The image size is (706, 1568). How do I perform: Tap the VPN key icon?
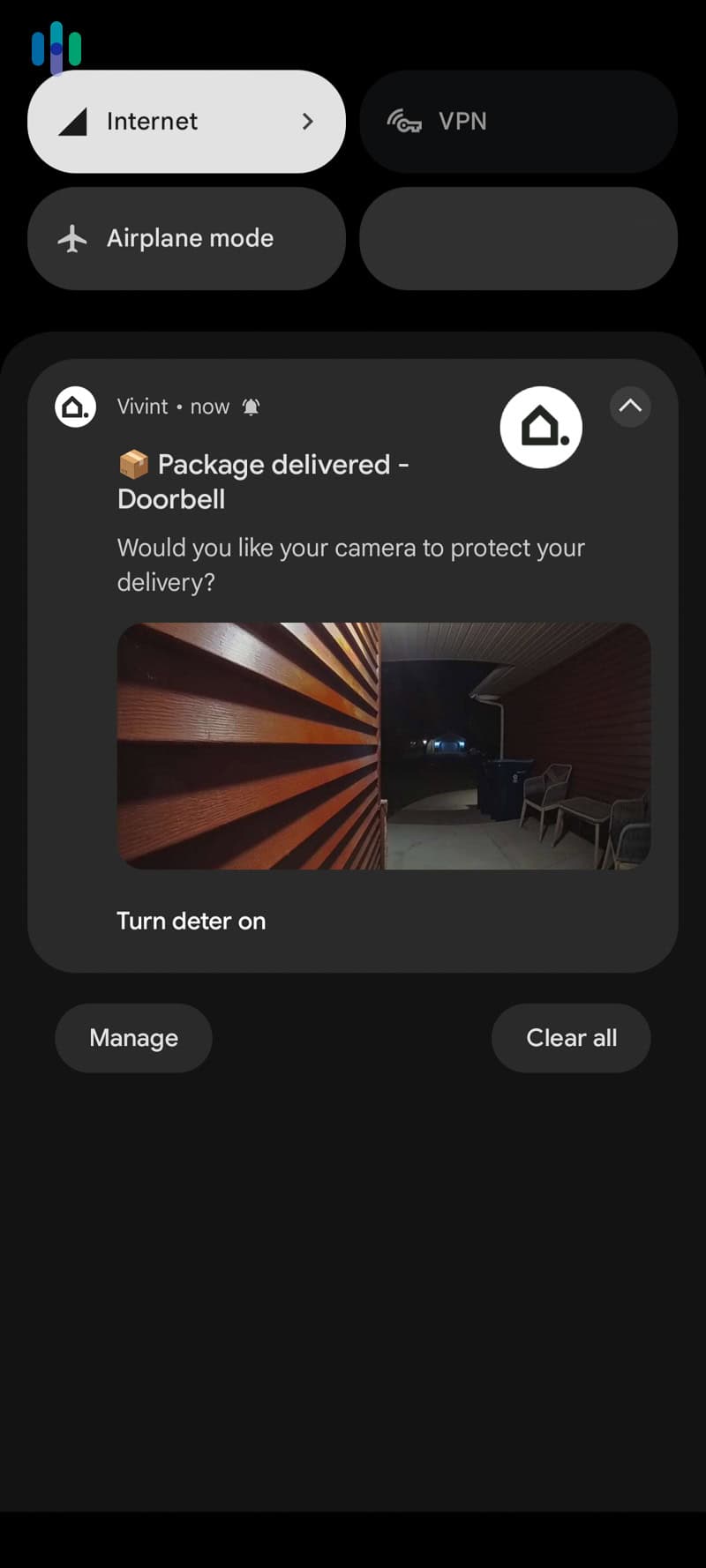(x=402, y=121)
